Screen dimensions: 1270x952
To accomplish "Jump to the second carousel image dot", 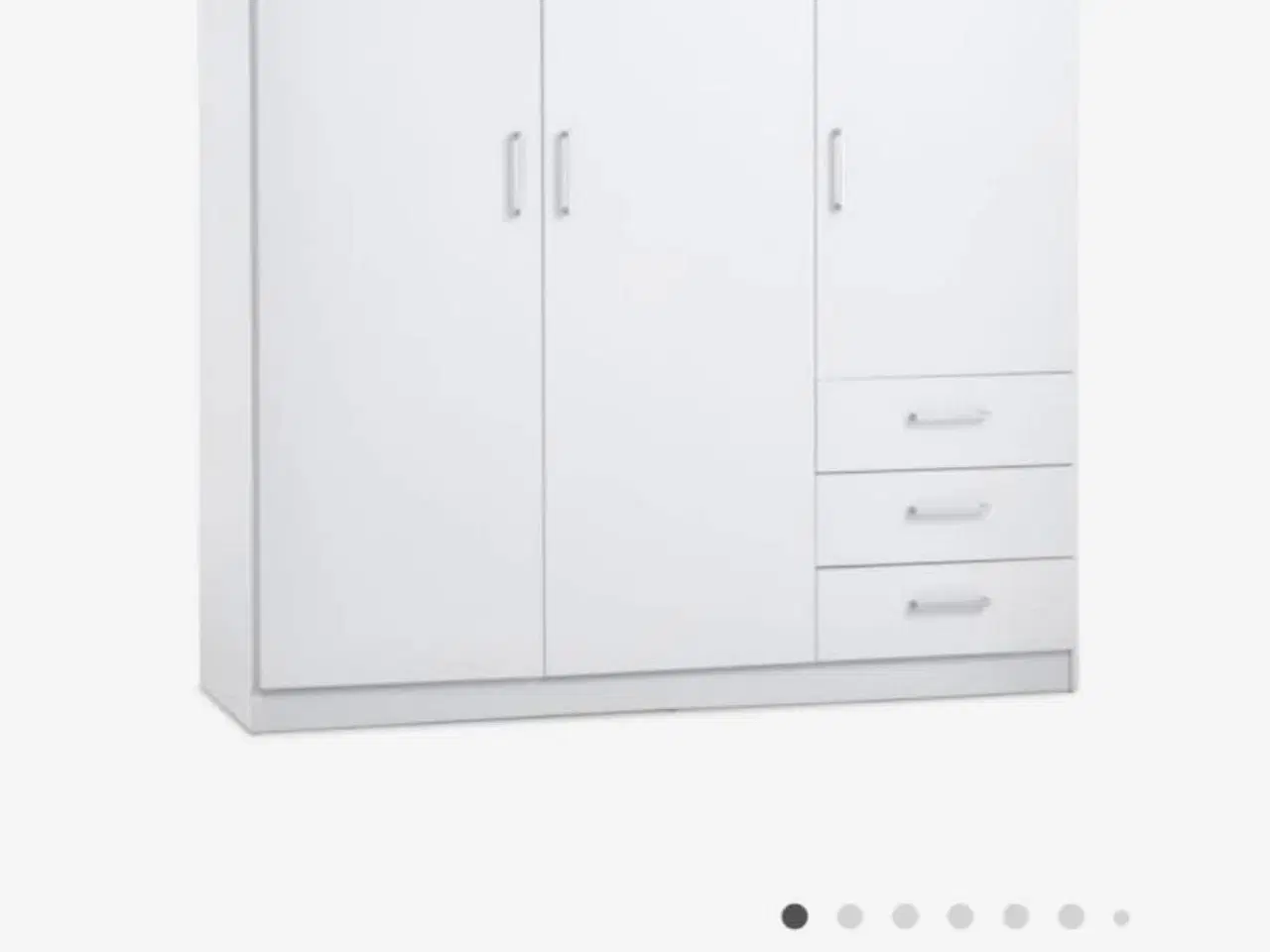I will tap(850, 916).
